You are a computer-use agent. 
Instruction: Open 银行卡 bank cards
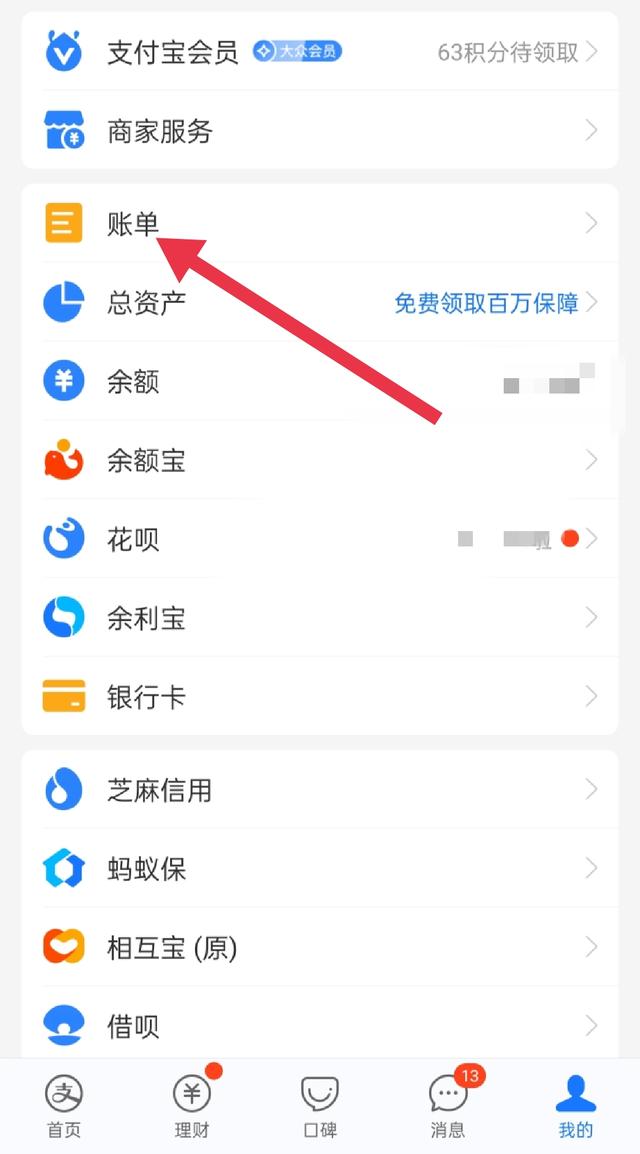point(320,696)
